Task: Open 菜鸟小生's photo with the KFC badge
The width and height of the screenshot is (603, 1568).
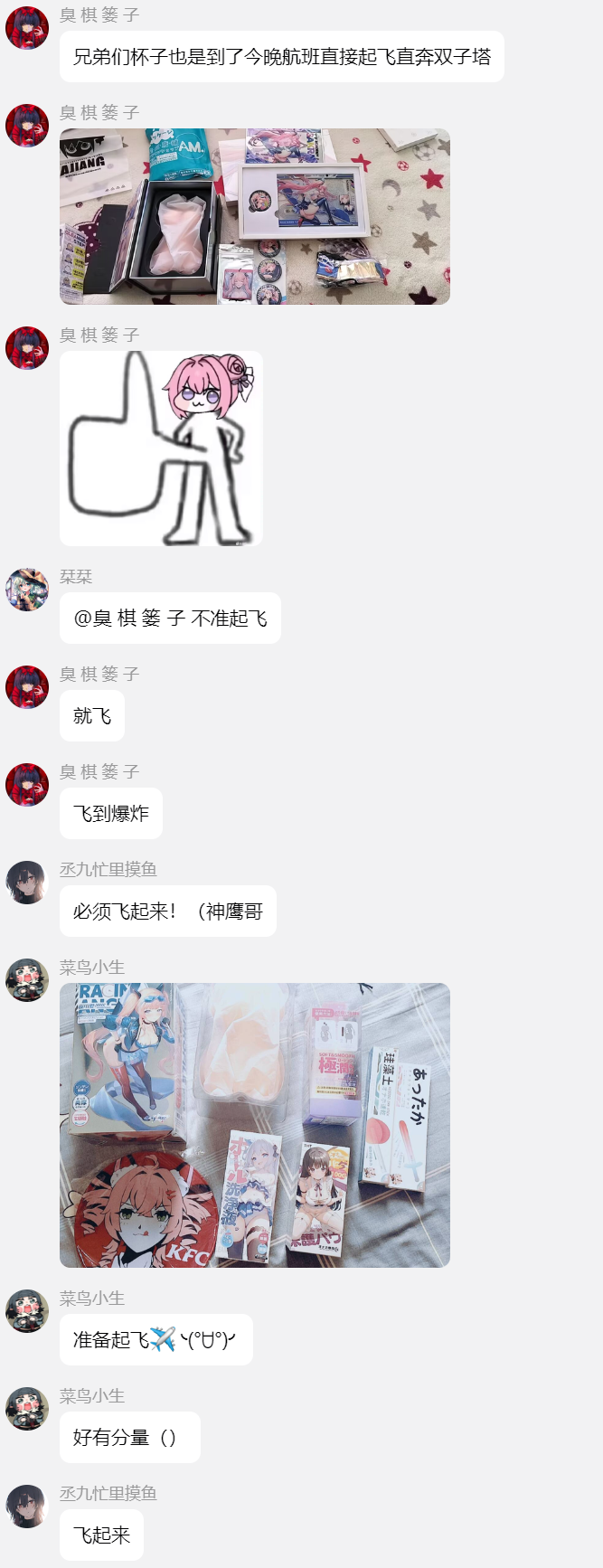Action: (254, 1124)
